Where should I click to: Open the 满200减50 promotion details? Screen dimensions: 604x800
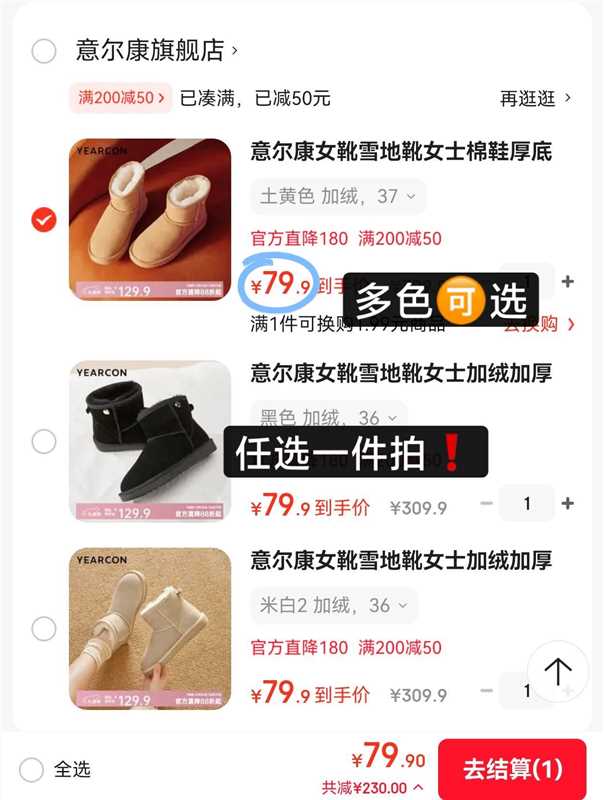119,98
